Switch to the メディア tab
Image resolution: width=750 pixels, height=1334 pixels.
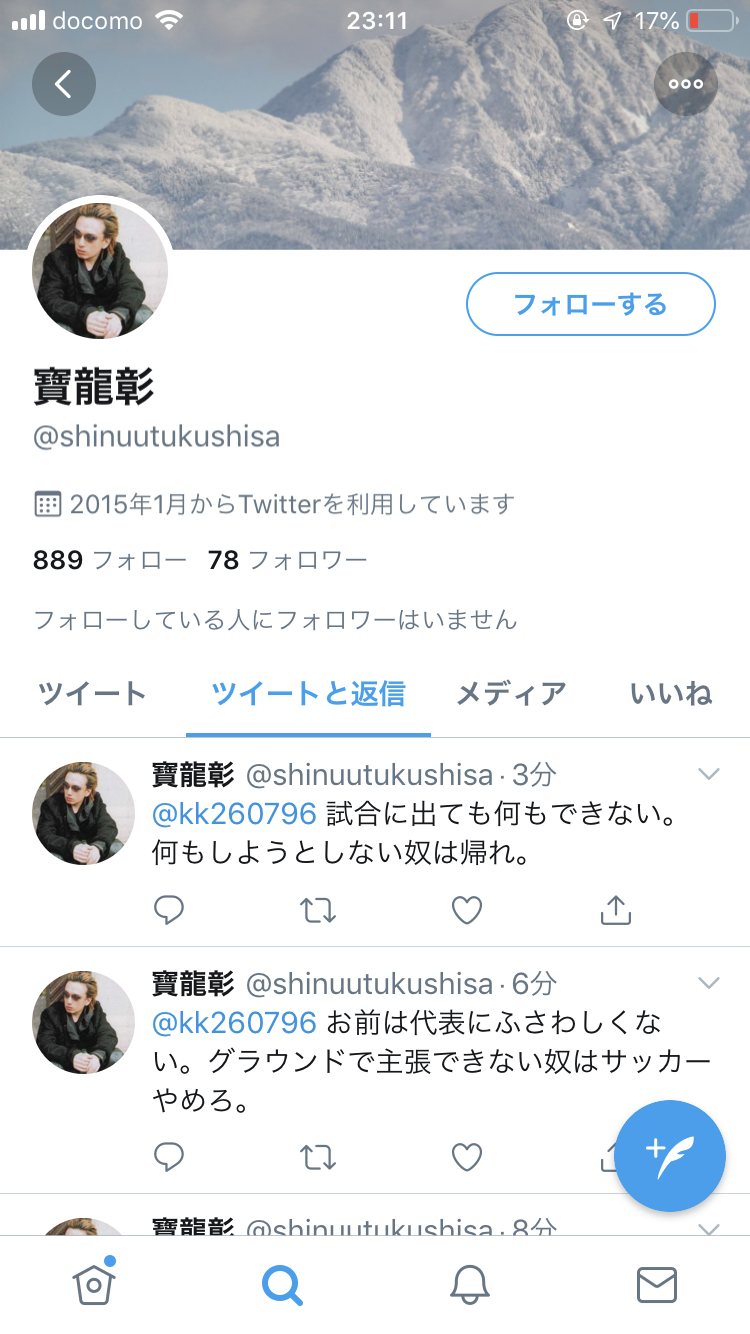[511, 693]
